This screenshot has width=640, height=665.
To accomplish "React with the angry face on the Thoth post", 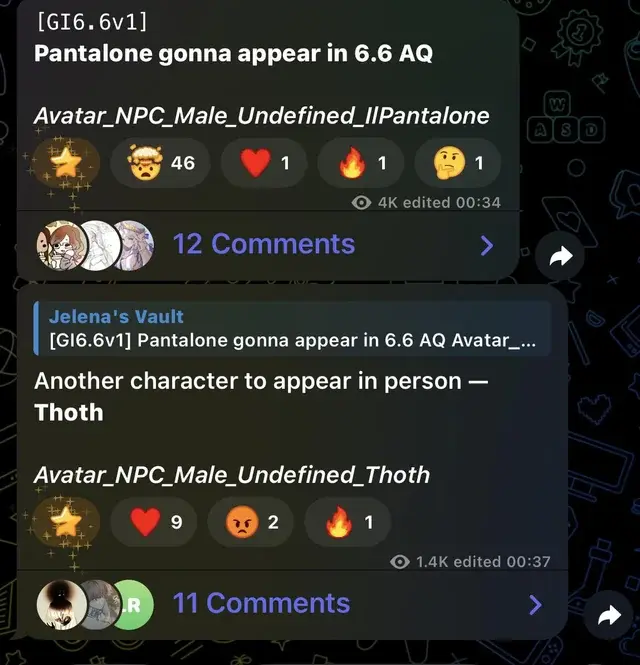I will pyautogui.click(x=251, y=521).
